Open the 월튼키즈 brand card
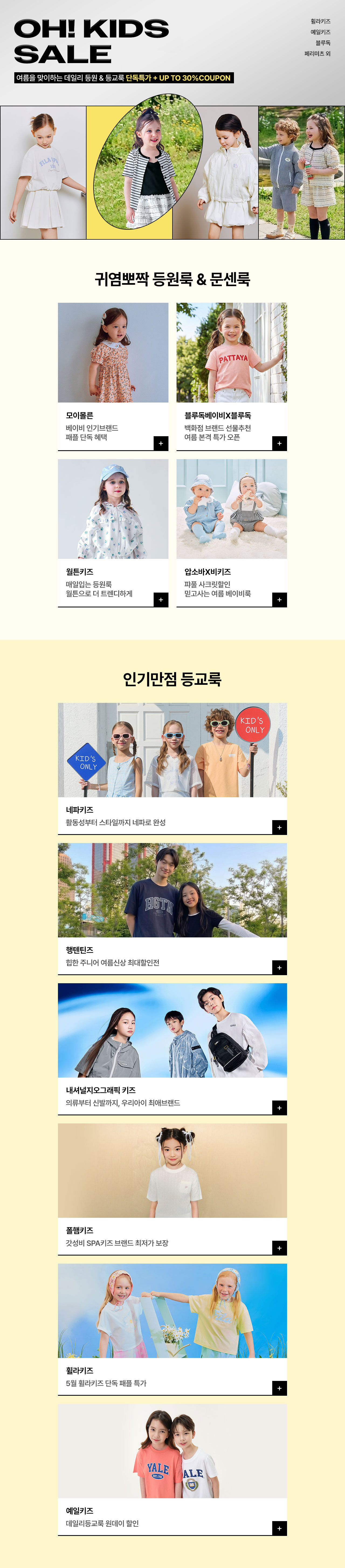 pos(113,533)
